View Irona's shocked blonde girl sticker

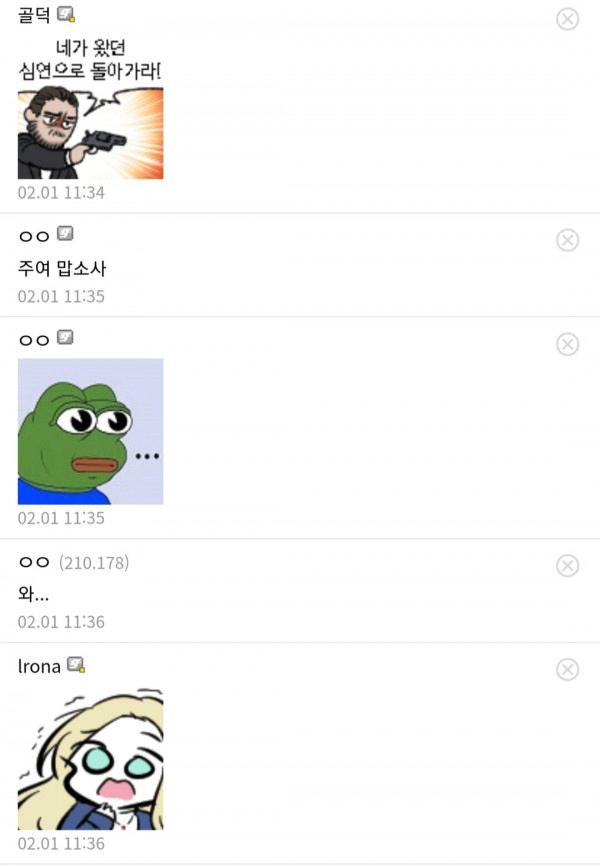(x=90, y=759)
